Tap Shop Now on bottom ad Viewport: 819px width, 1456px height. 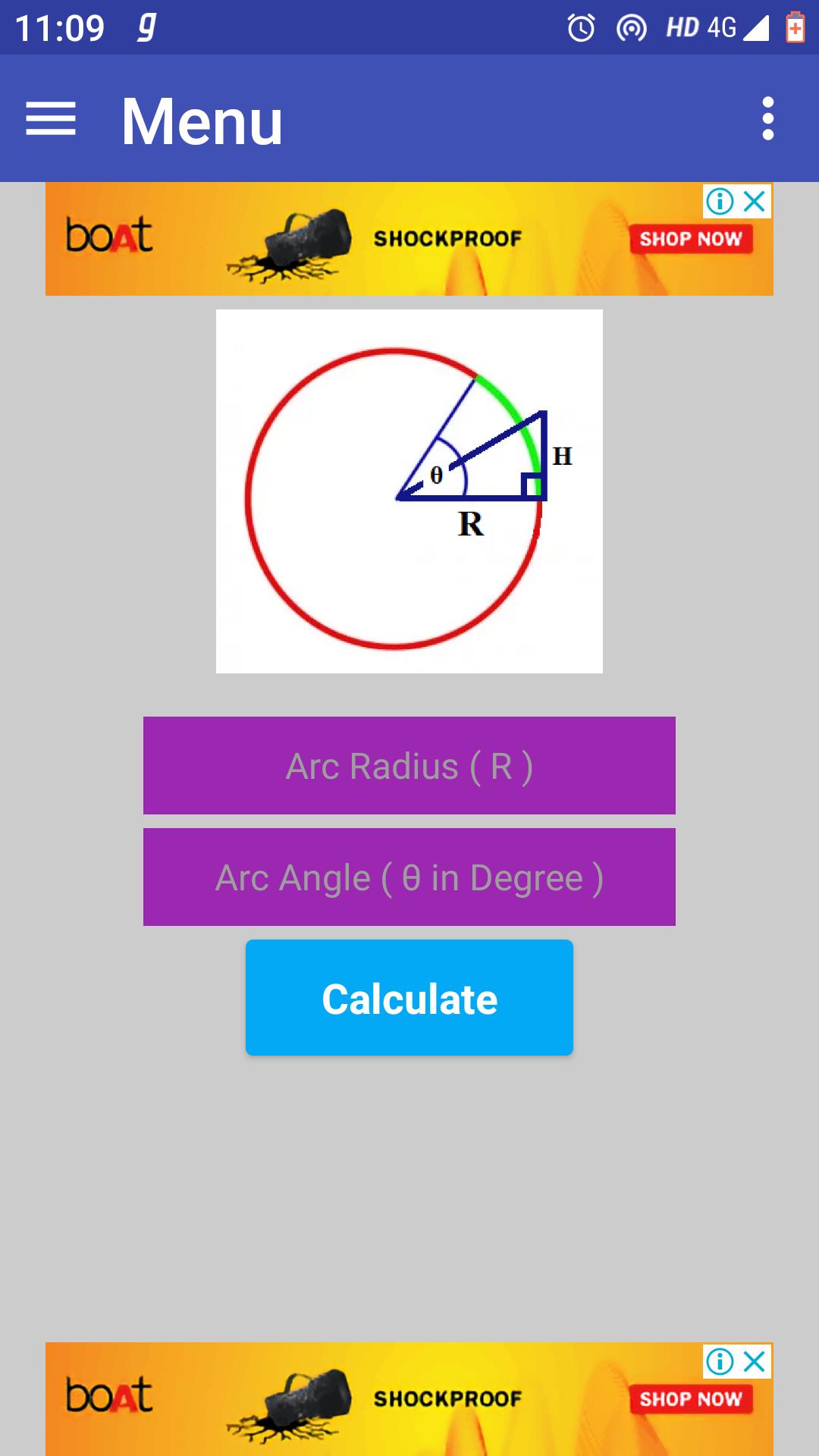pyautogui.click(x=690, y=1399)
